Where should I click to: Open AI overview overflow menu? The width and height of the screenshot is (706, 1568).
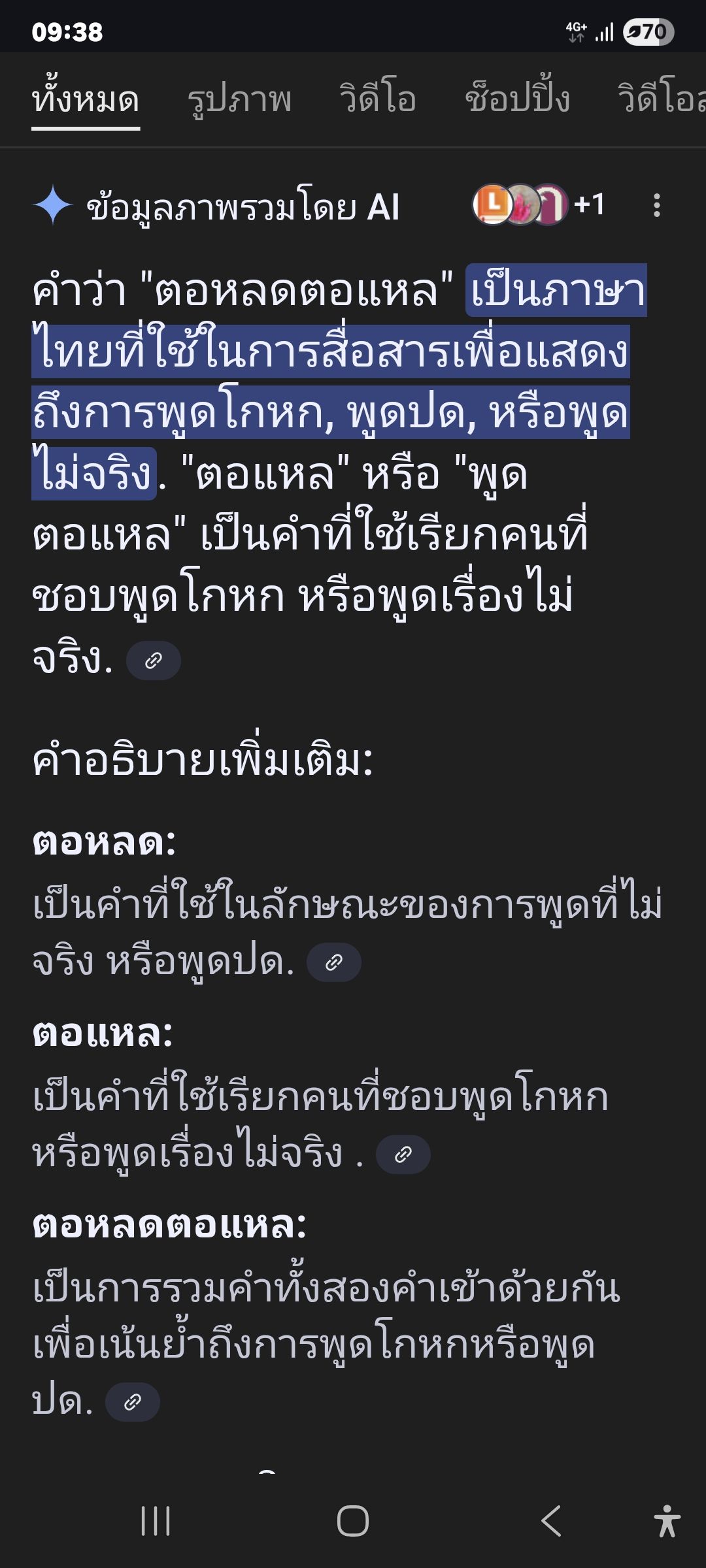[656, 205]
